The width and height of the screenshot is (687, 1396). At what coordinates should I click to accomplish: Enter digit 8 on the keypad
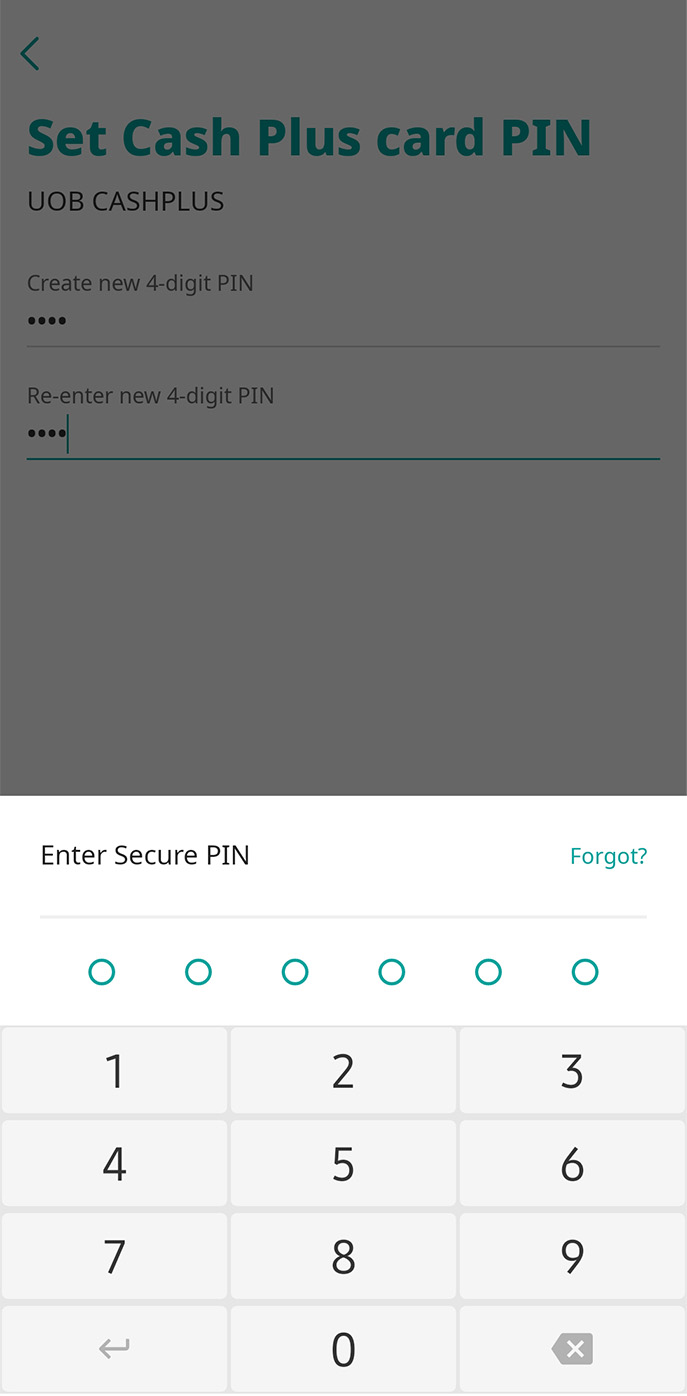click(343, 1256)
